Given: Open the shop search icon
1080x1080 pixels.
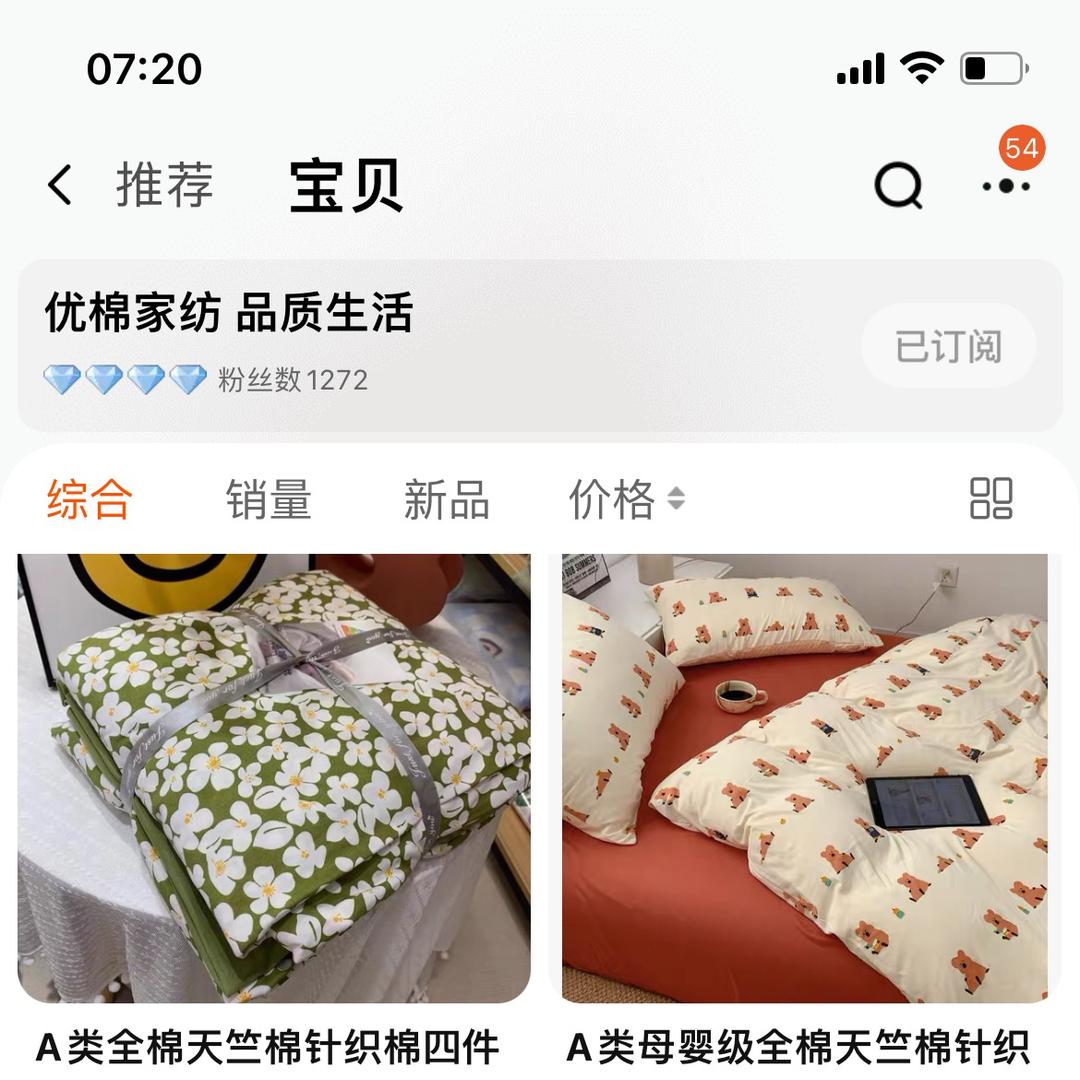Looking at the screenshot, I should click(x=897, y=186).
